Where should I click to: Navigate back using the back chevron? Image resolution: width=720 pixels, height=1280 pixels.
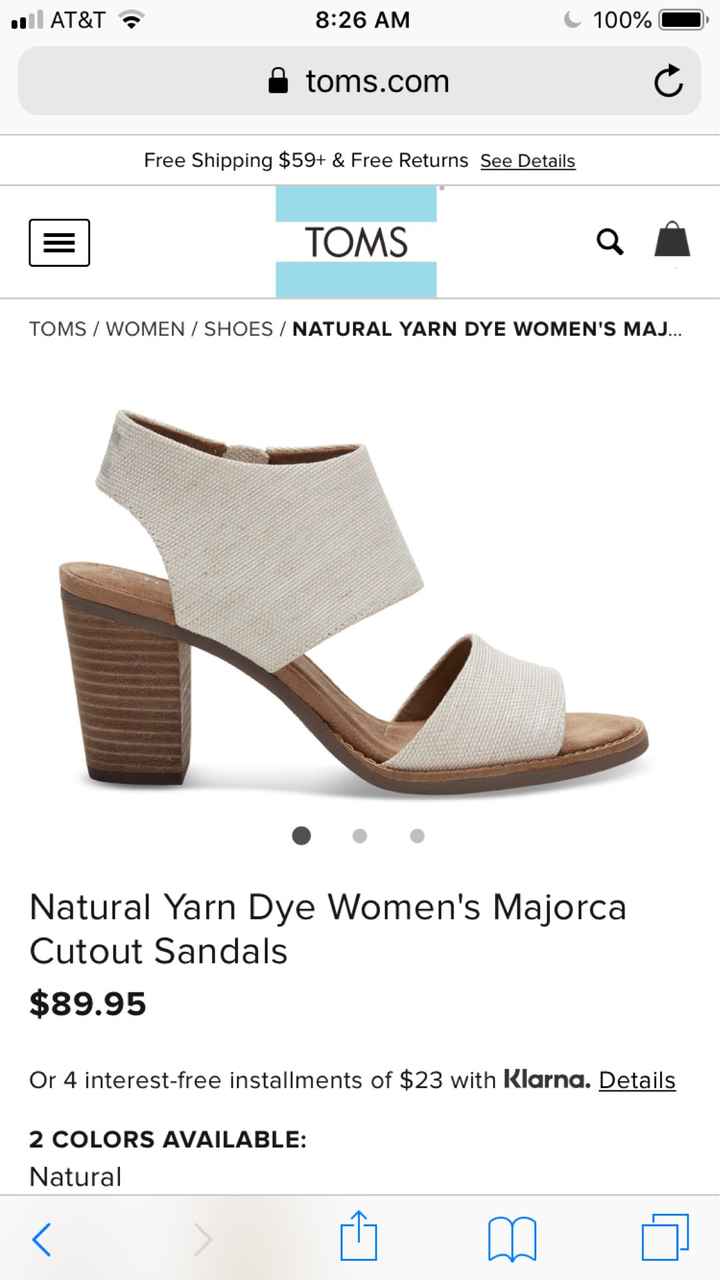click(x=42, y=1239)
